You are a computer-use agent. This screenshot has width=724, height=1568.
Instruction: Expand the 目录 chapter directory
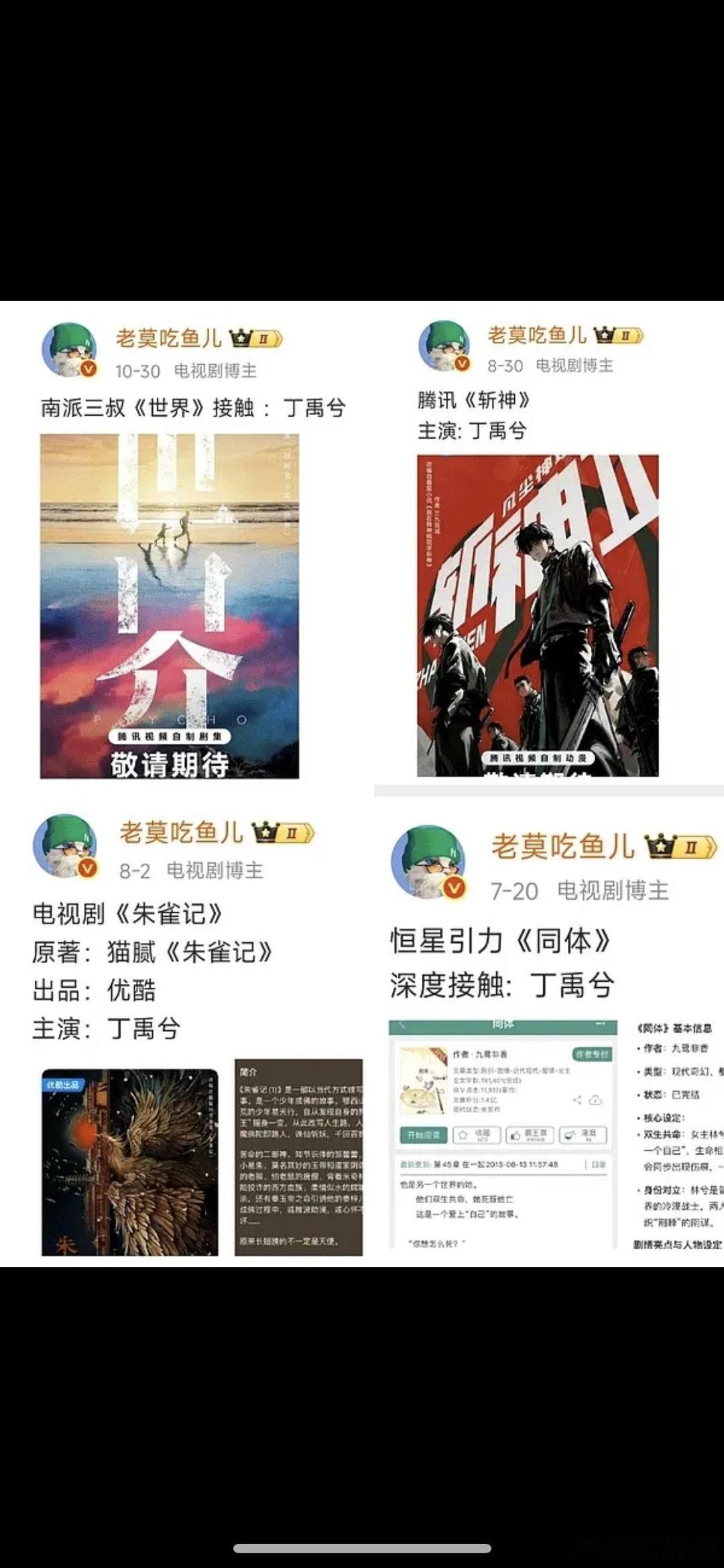[x=600, y=1165]
